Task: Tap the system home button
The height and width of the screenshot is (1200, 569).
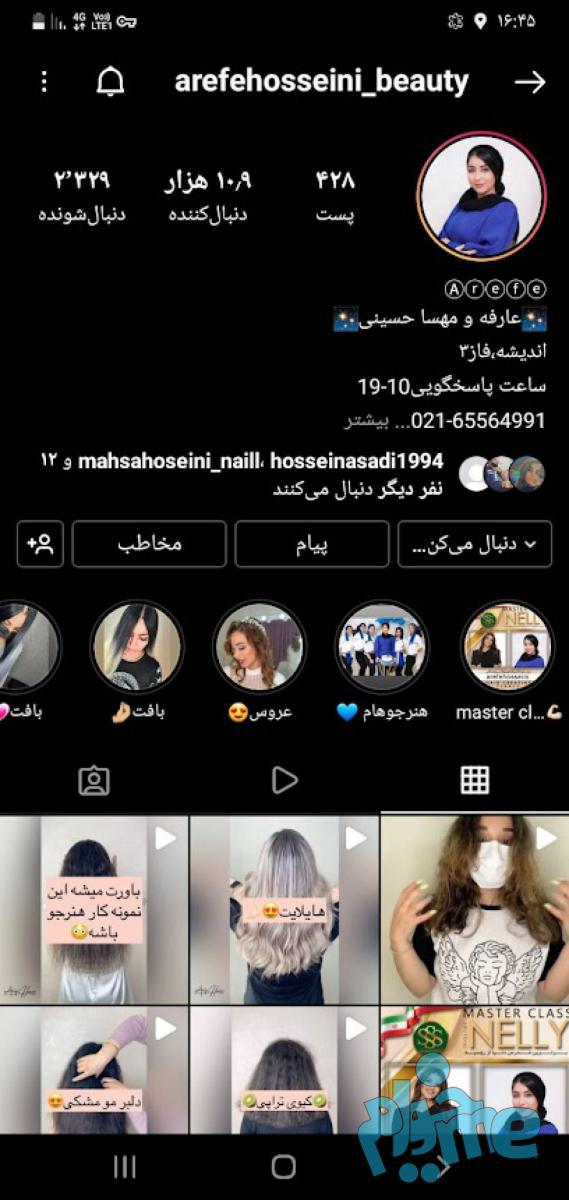Action: tap(284, 1166)
